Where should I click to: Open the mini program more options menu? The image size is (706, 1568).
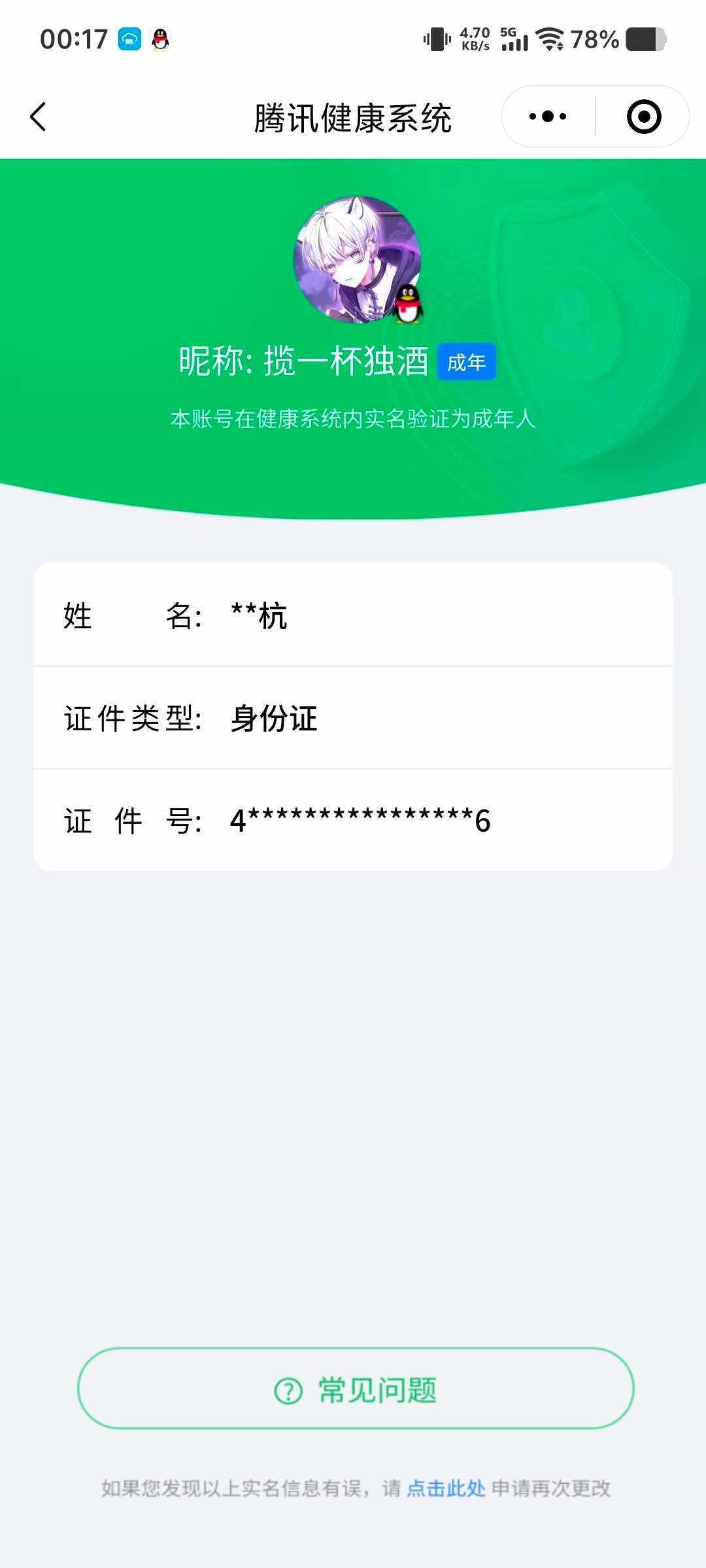(548, 115)
